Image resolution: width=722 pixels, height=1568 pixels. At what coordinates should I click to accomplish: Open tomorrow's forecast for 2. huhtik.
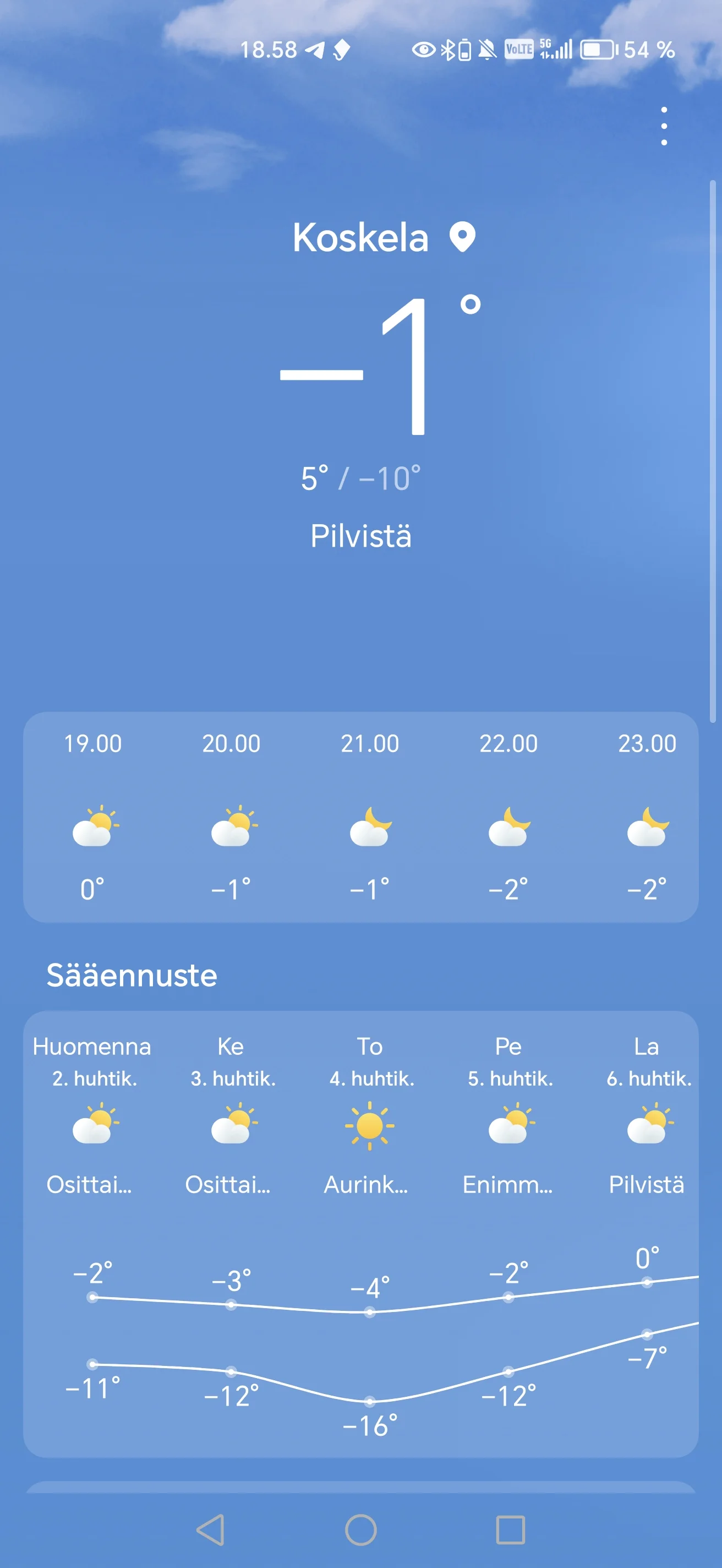pos(92,1120)
